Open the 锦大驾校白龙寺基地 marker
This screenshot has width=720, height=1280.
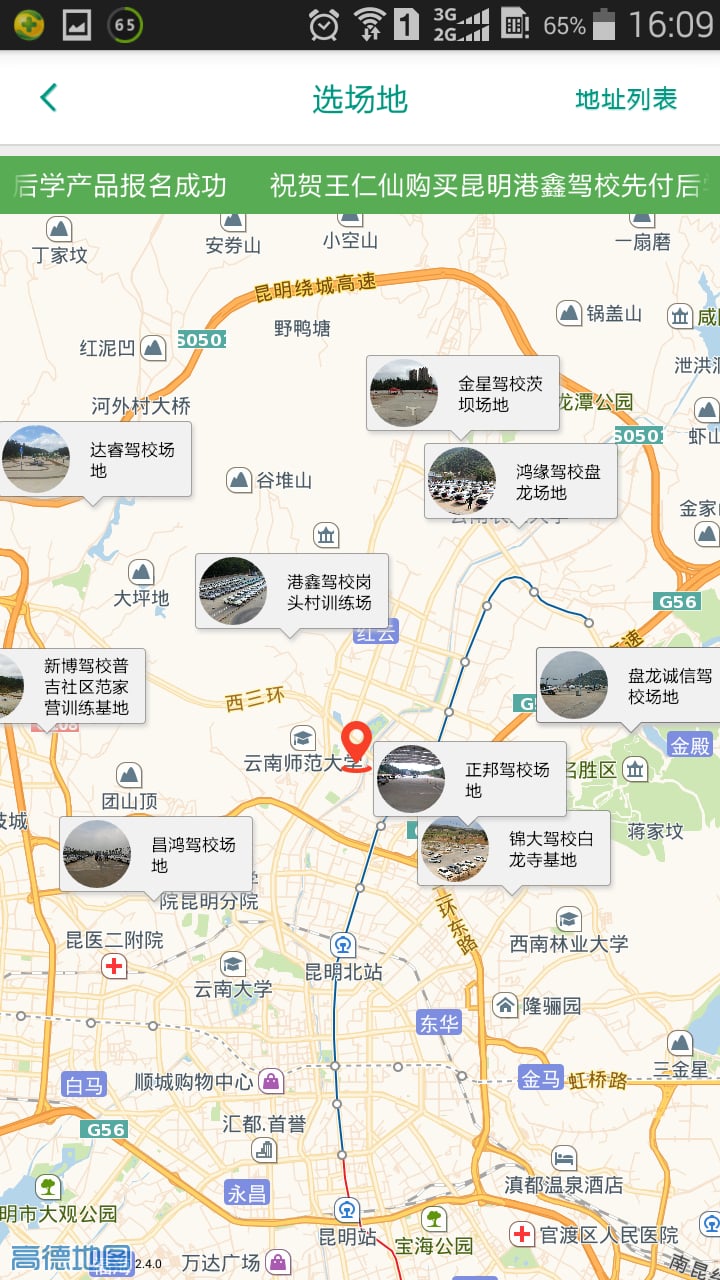point(513,849)
